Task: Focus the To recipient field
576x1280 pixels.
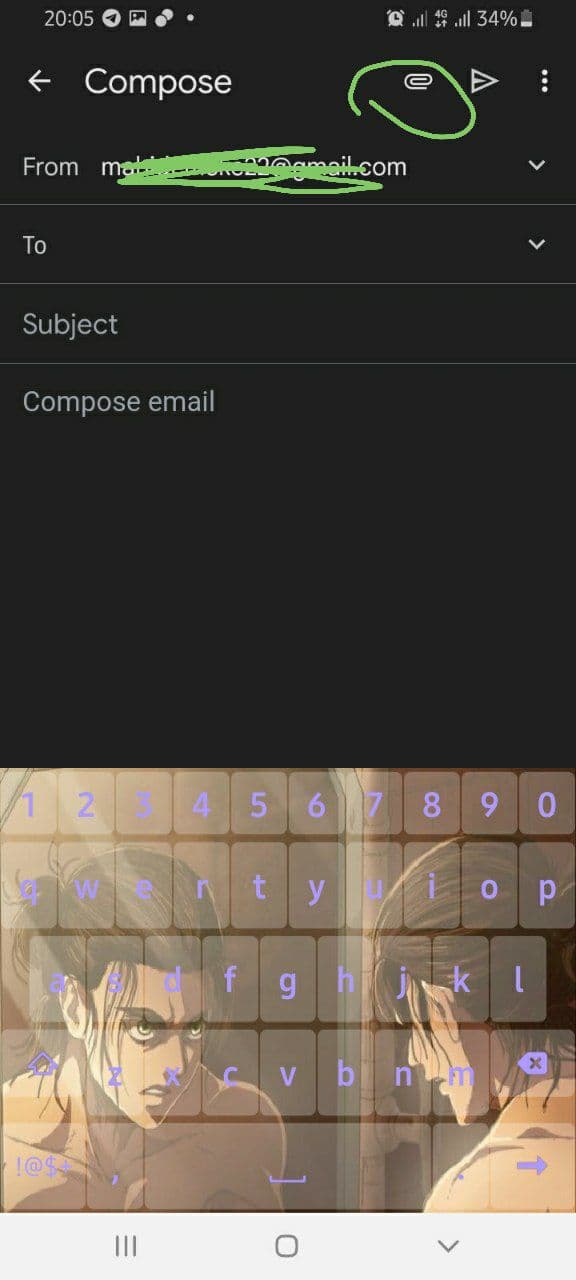Action: (270, 245)
